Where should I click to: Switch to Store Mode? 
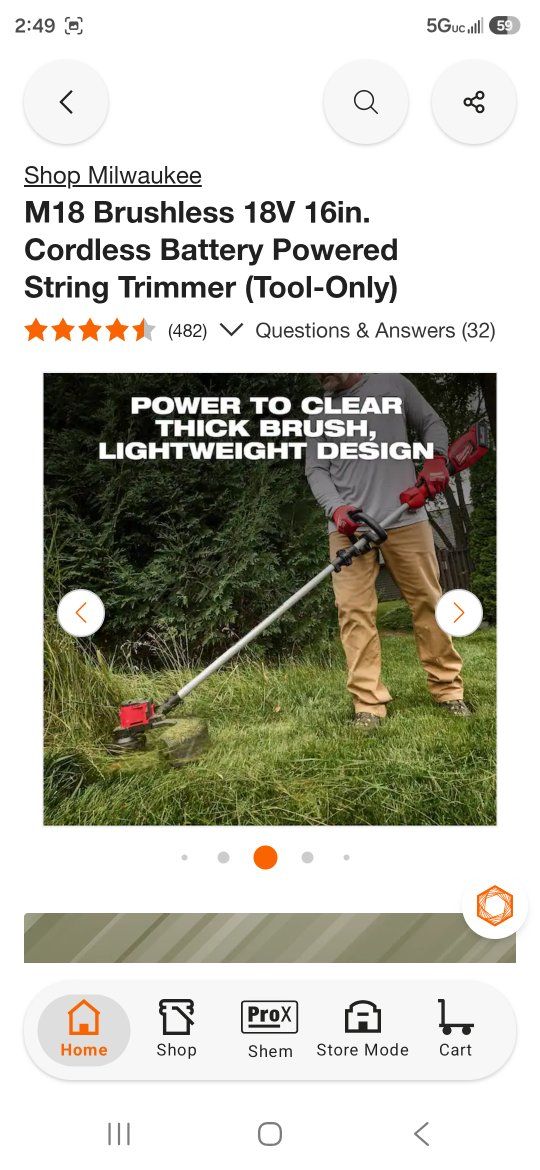(x=362, y=1030)
